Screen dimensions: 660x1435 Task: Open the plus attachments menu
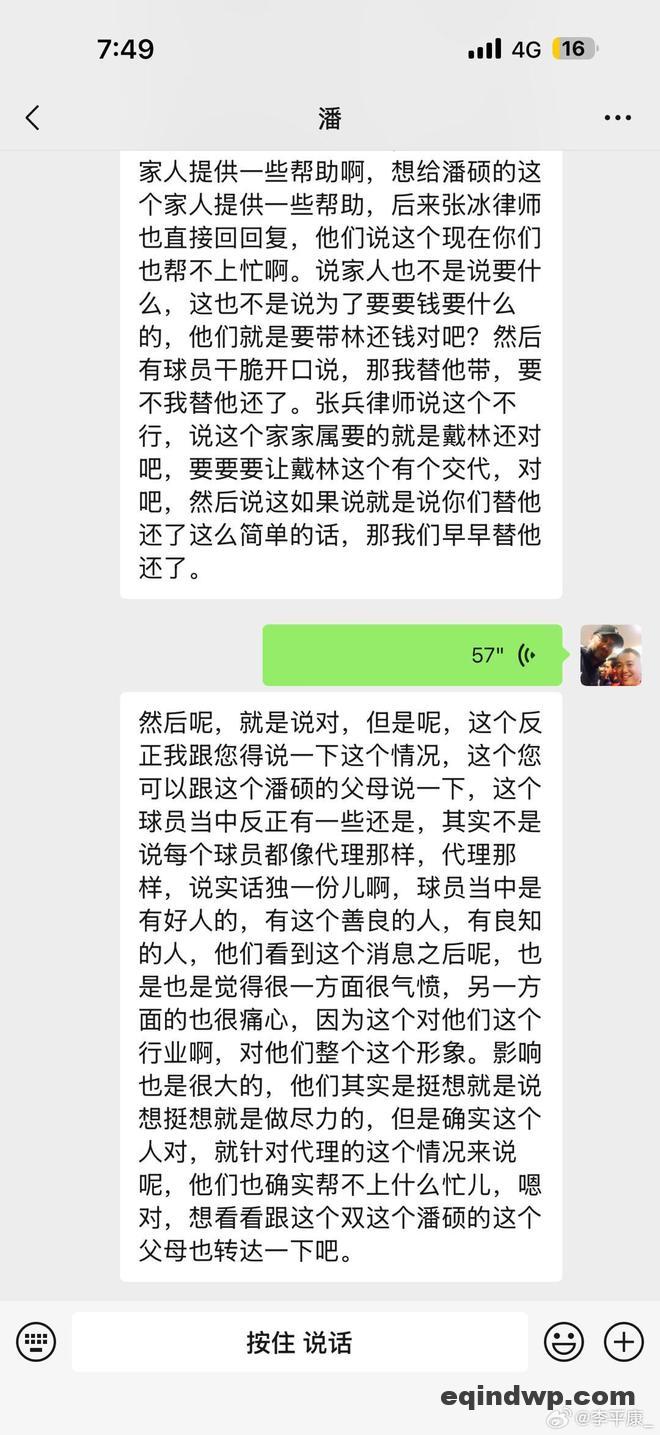[624, 1341]
